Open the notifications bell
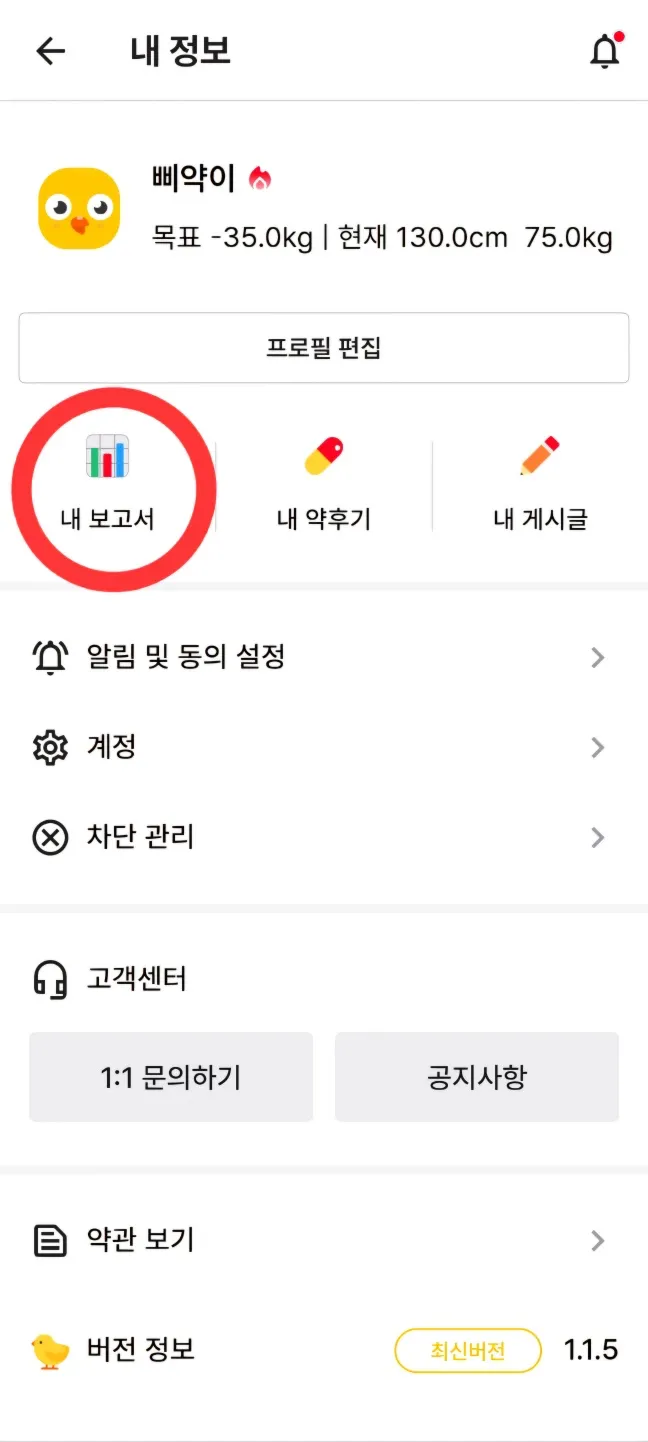648x1442 pixels. (605, 51)
